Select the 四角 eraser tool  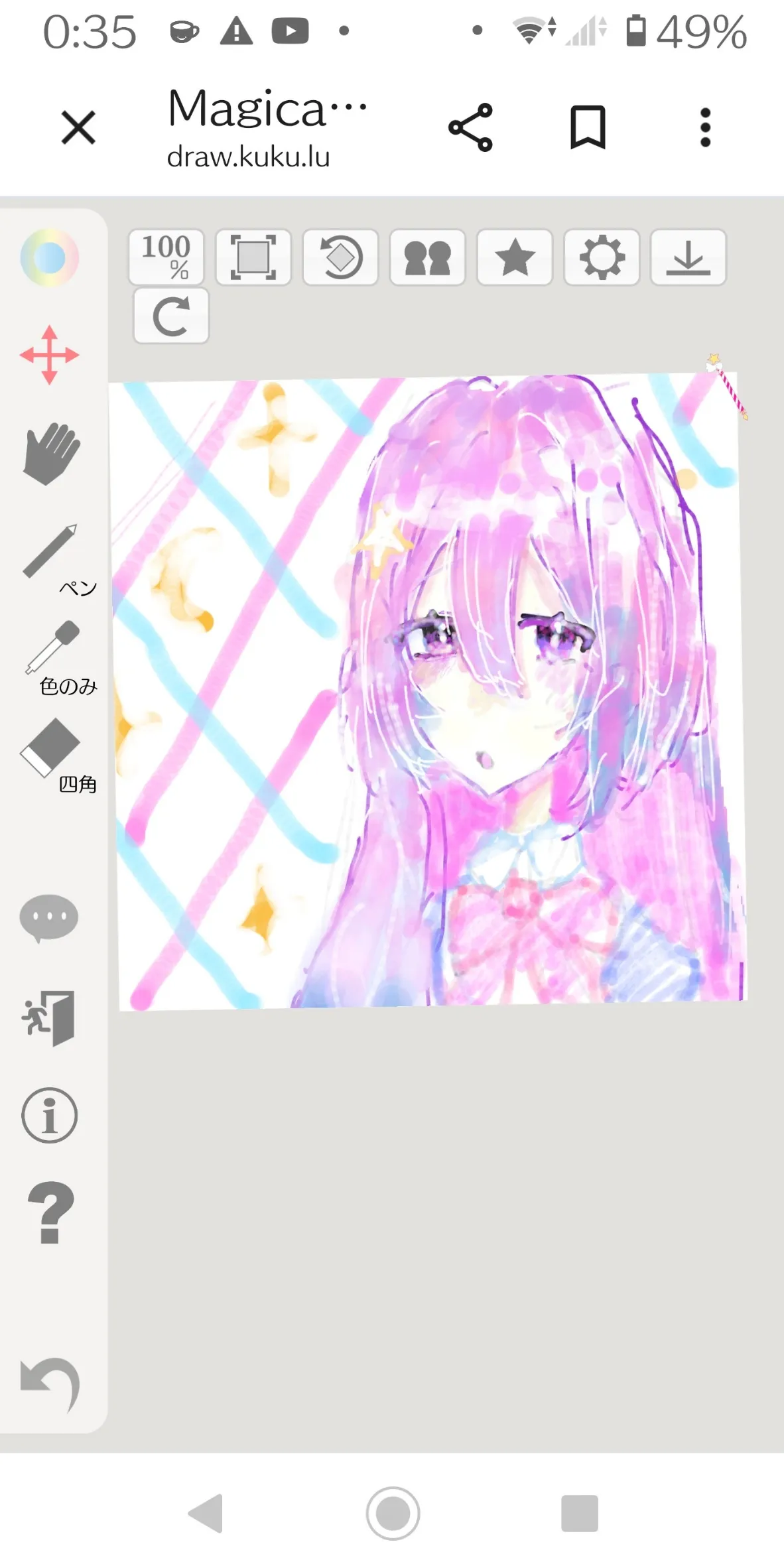(x=56, y=755)
